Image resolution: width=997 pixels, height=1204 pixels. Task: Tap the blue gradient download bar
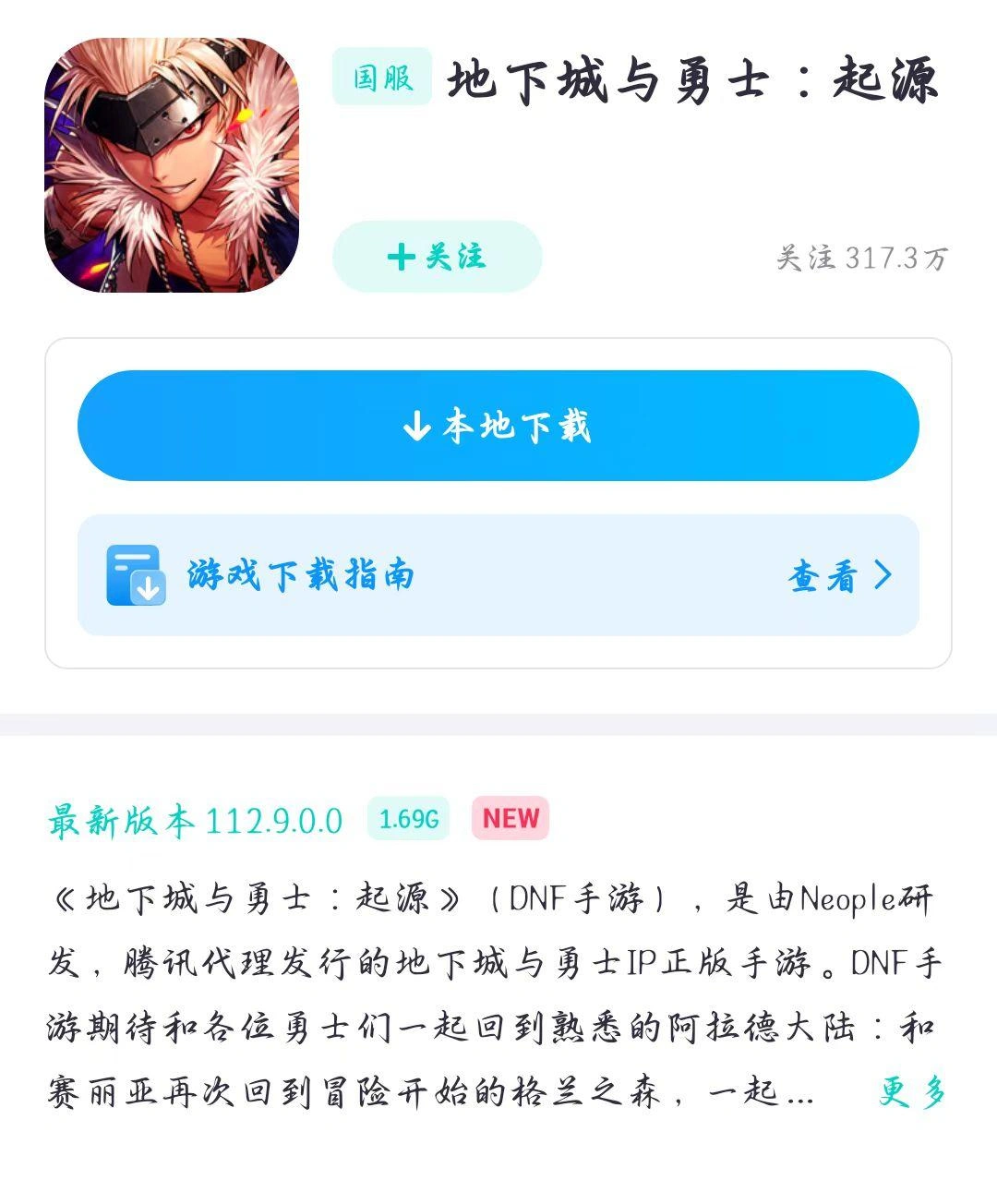tap(498, 426)
